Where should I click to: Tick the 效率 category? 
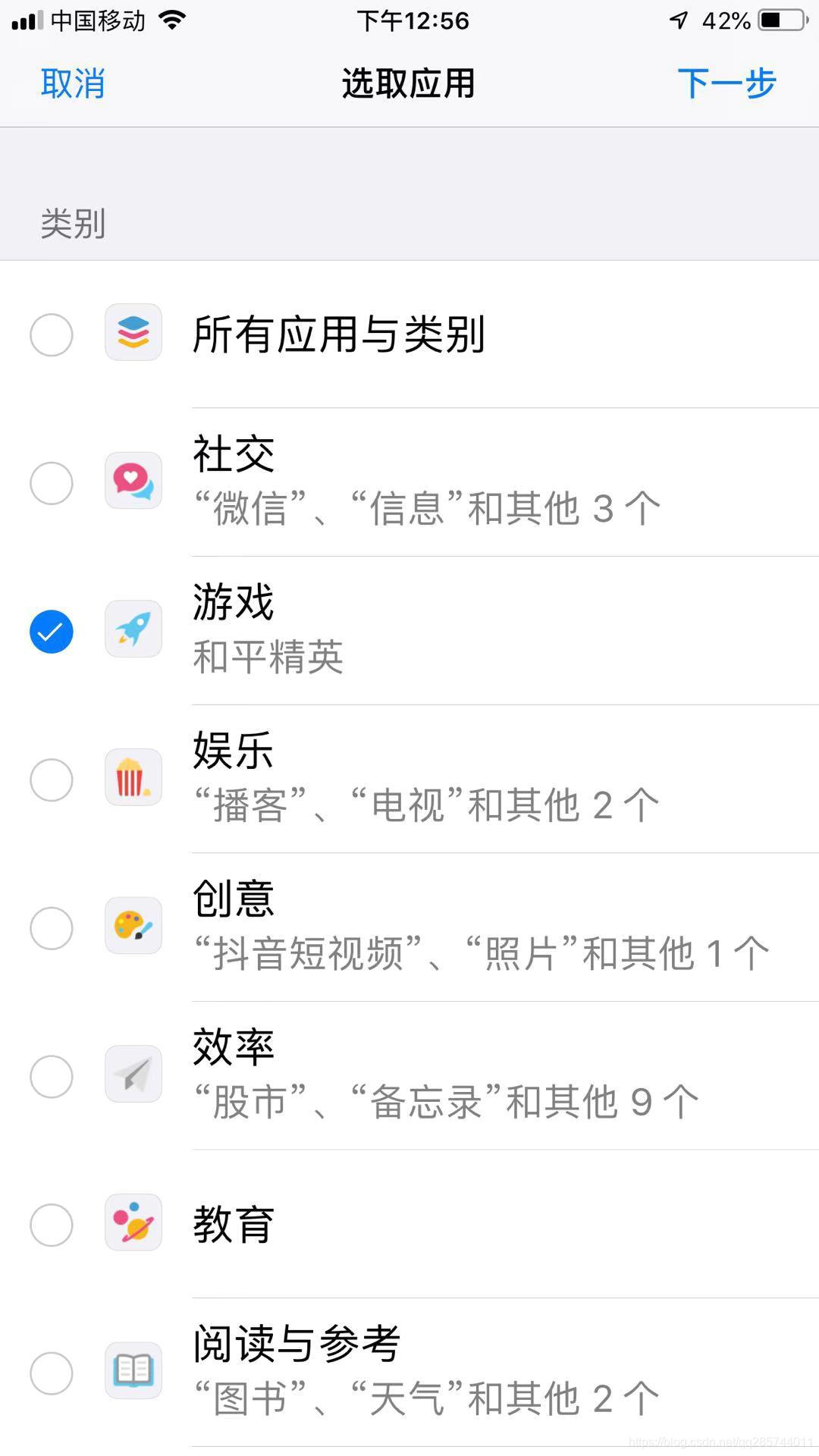(52, 1076)
